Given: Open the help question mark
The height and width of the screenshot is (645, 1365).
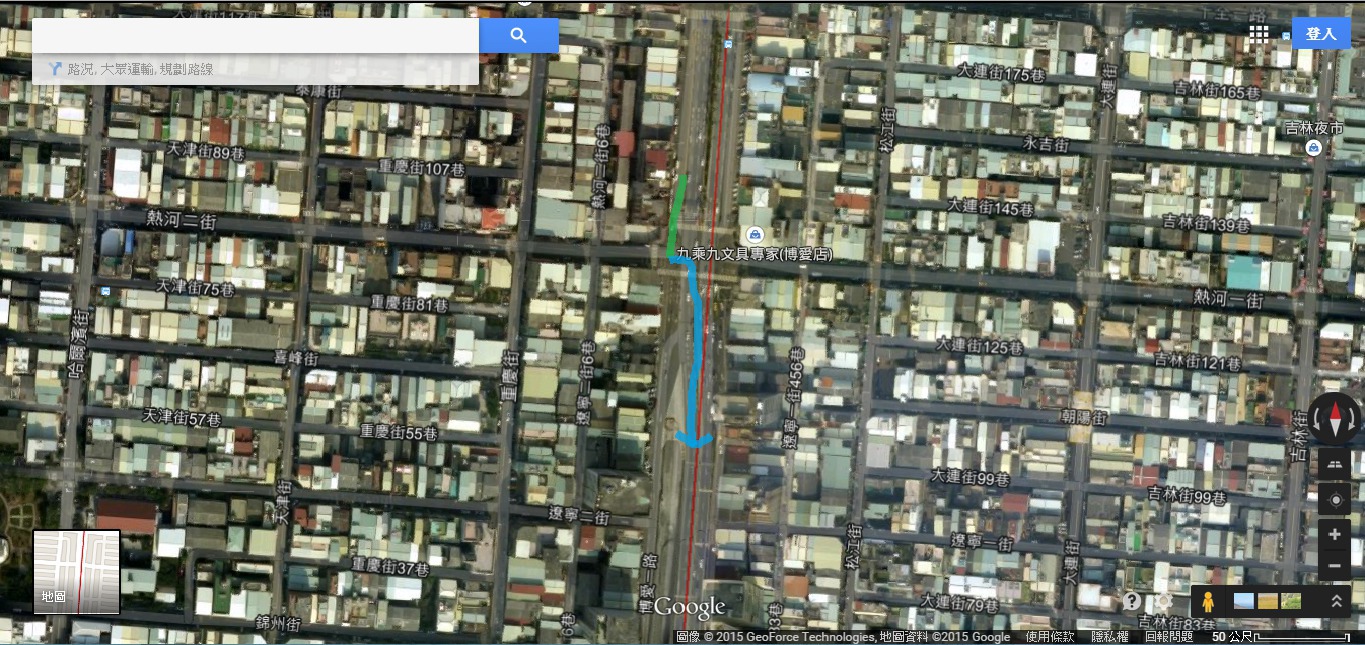Looking at the screenshot, I should (1132, 601).
